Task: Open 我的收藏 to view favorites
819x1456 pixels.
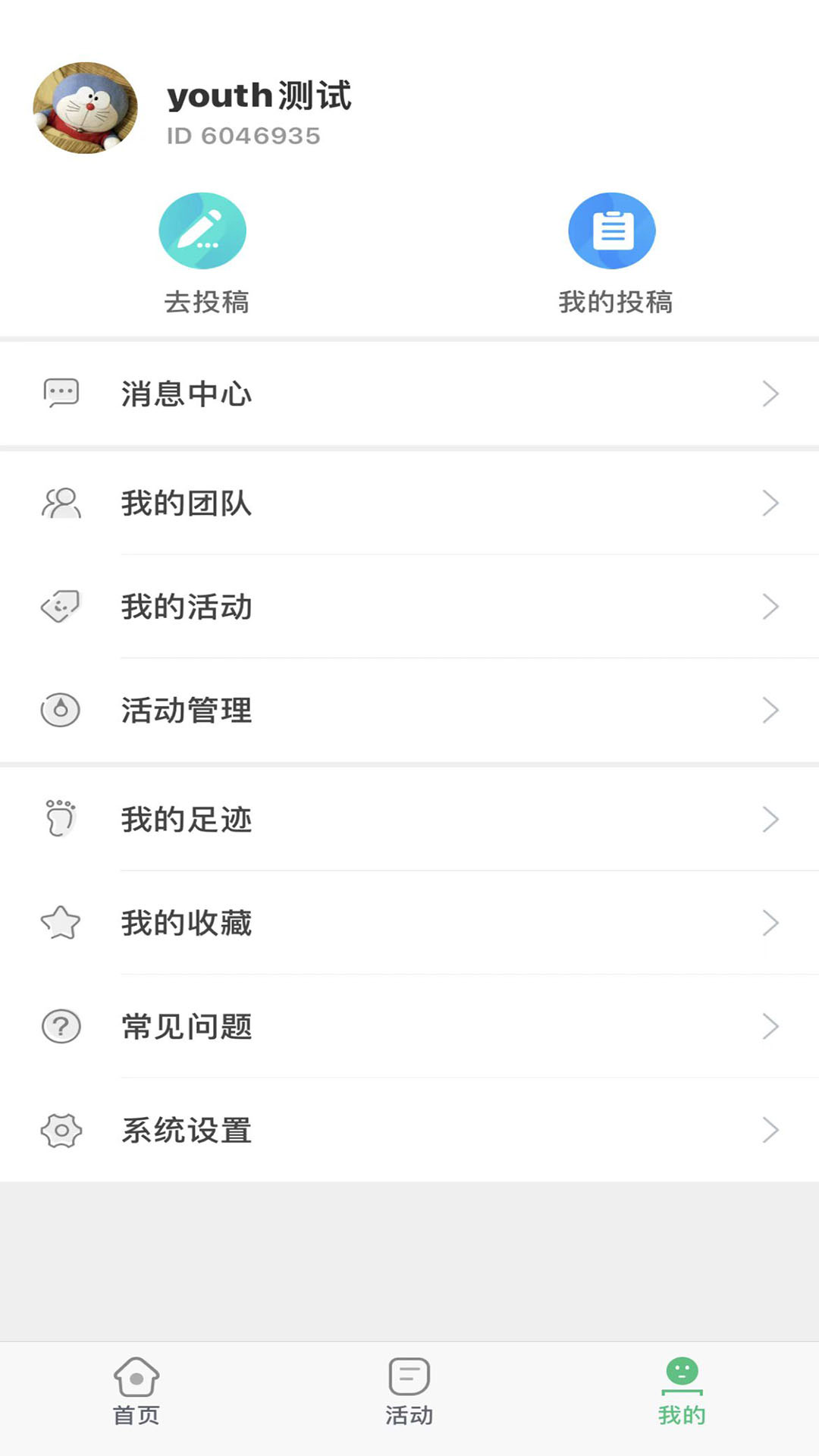Action: 186,922
